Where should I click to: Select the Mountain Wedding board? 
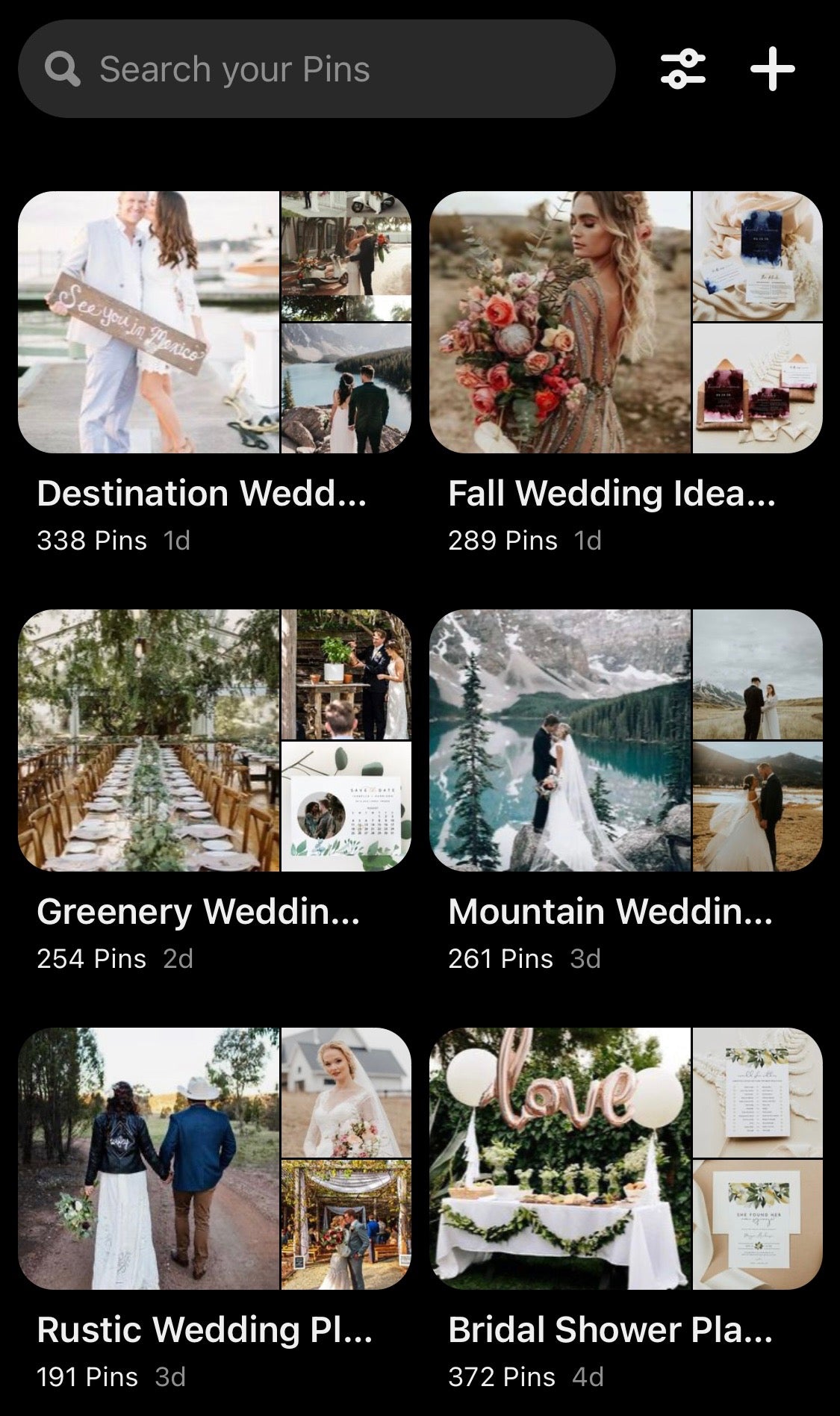coord(626,741)
